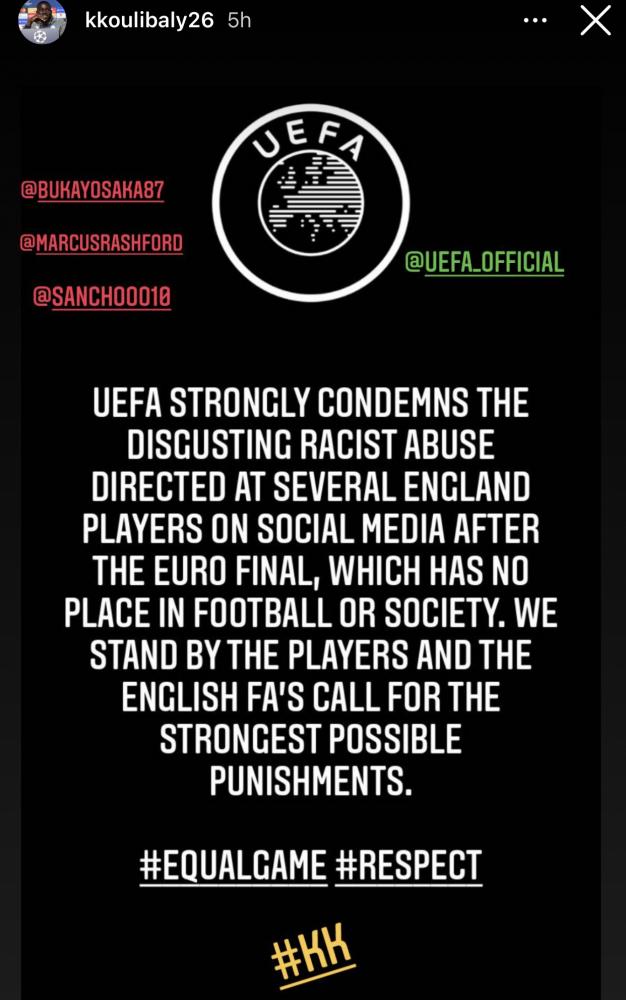Open kkoulibaly26's profile picture
This screenshot has width=626, height=1000.
point(42,20)
